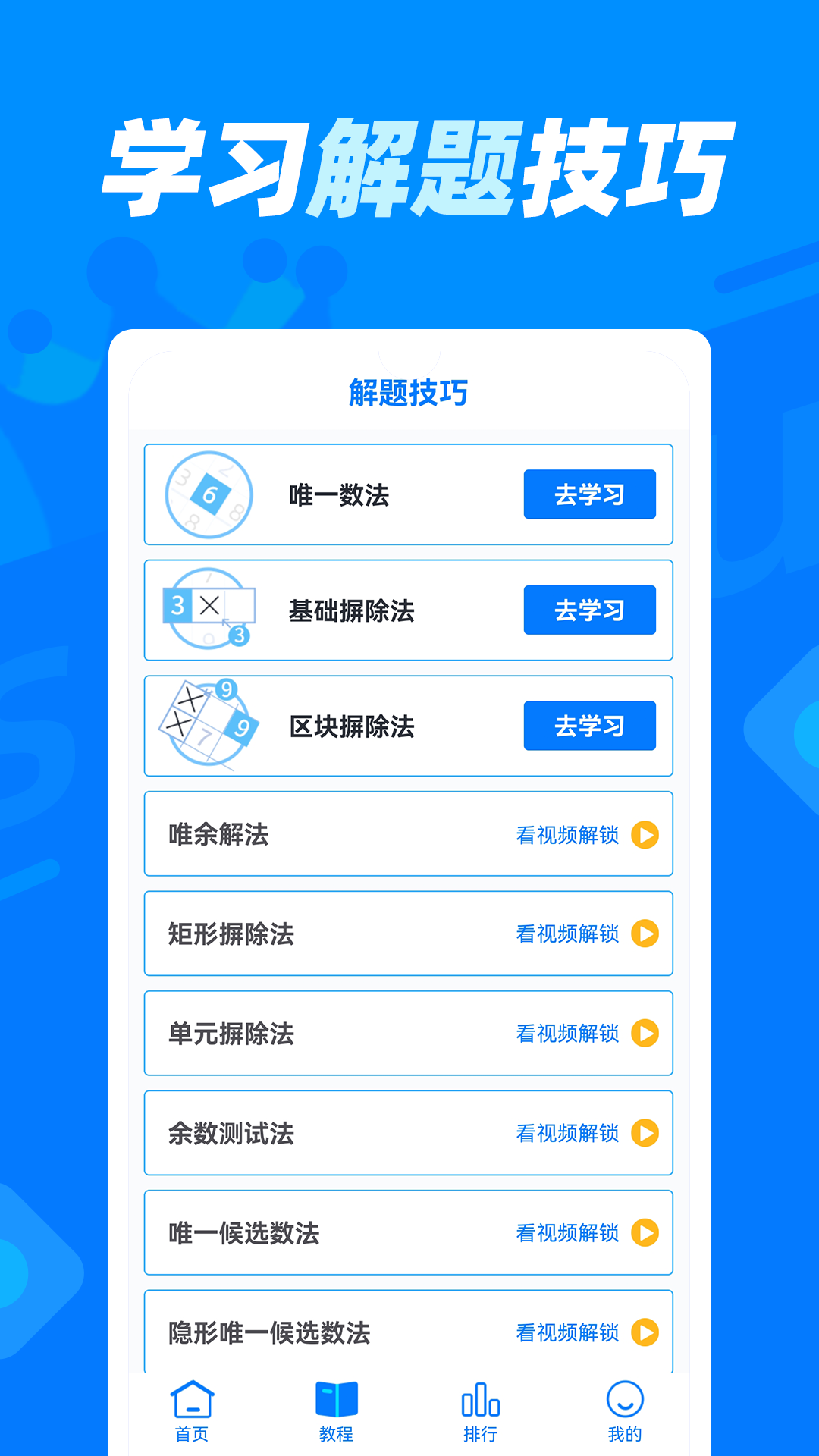819x1456 pixels.
Task: Click 去学习 button for 区块摒除法
Action: click(589, 725)
